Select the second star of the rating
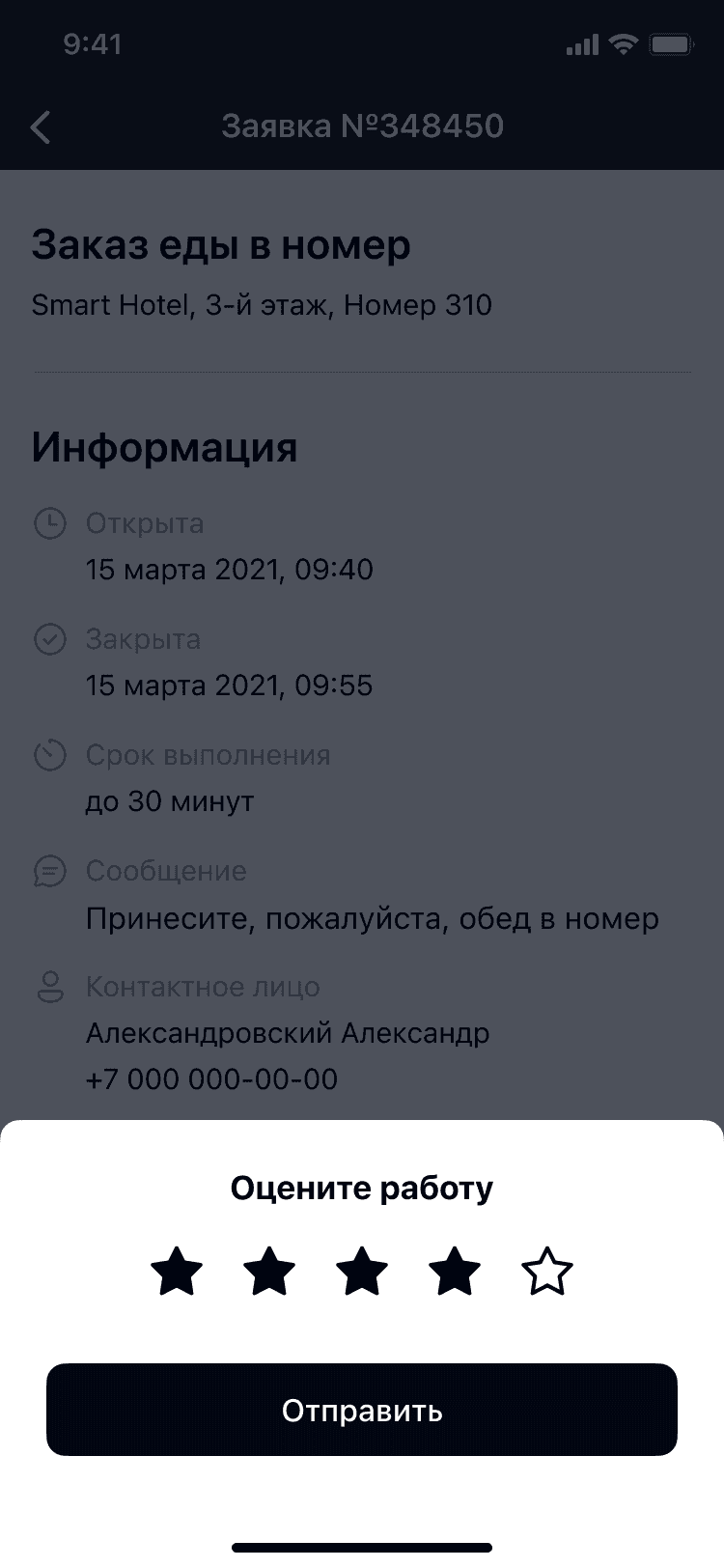This screenshot has width=724, height=1568. [x=269, y=1273]
